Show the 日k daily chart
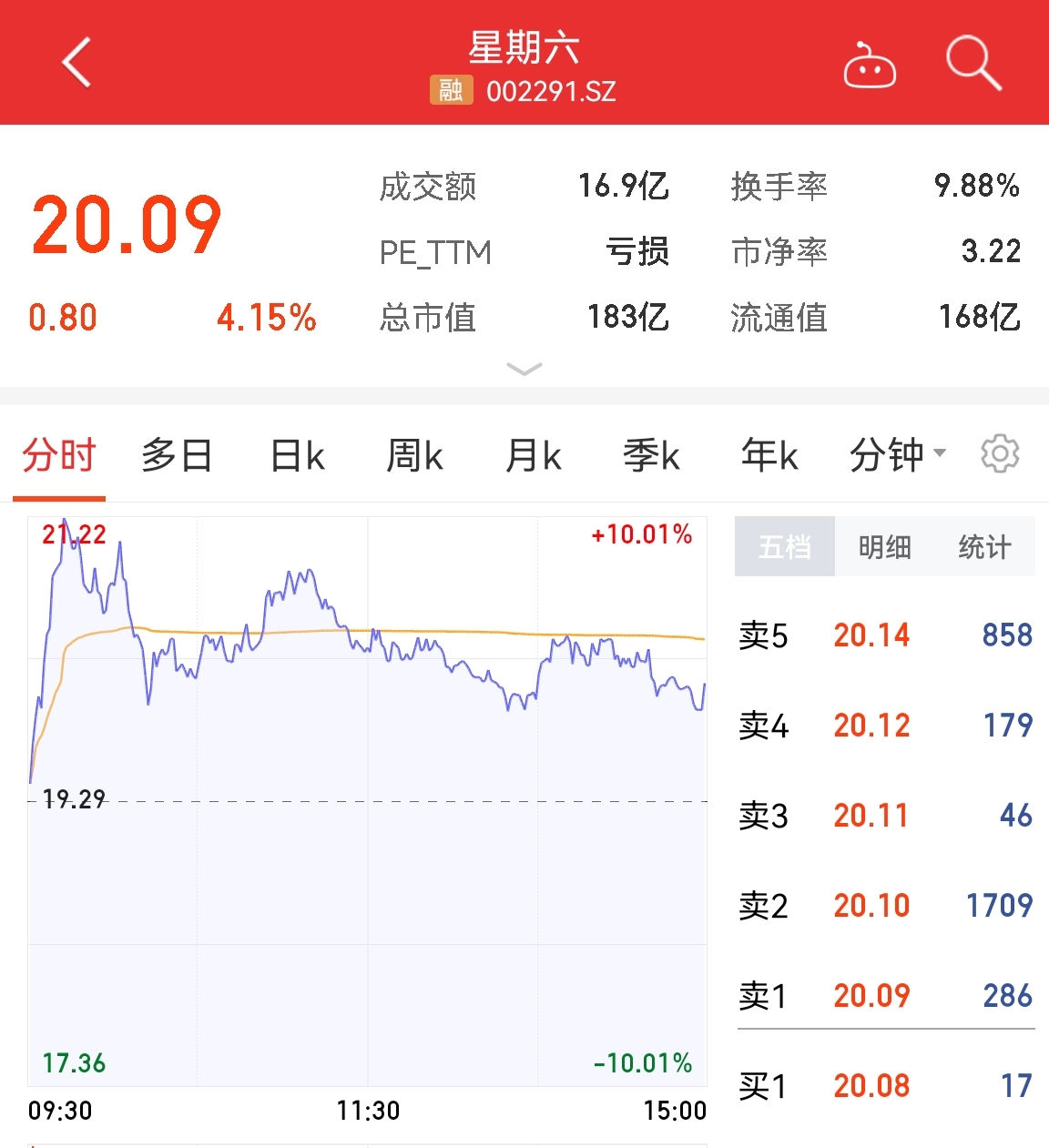Viewport: 1049px width, 1148px height. tap(298, 455)
